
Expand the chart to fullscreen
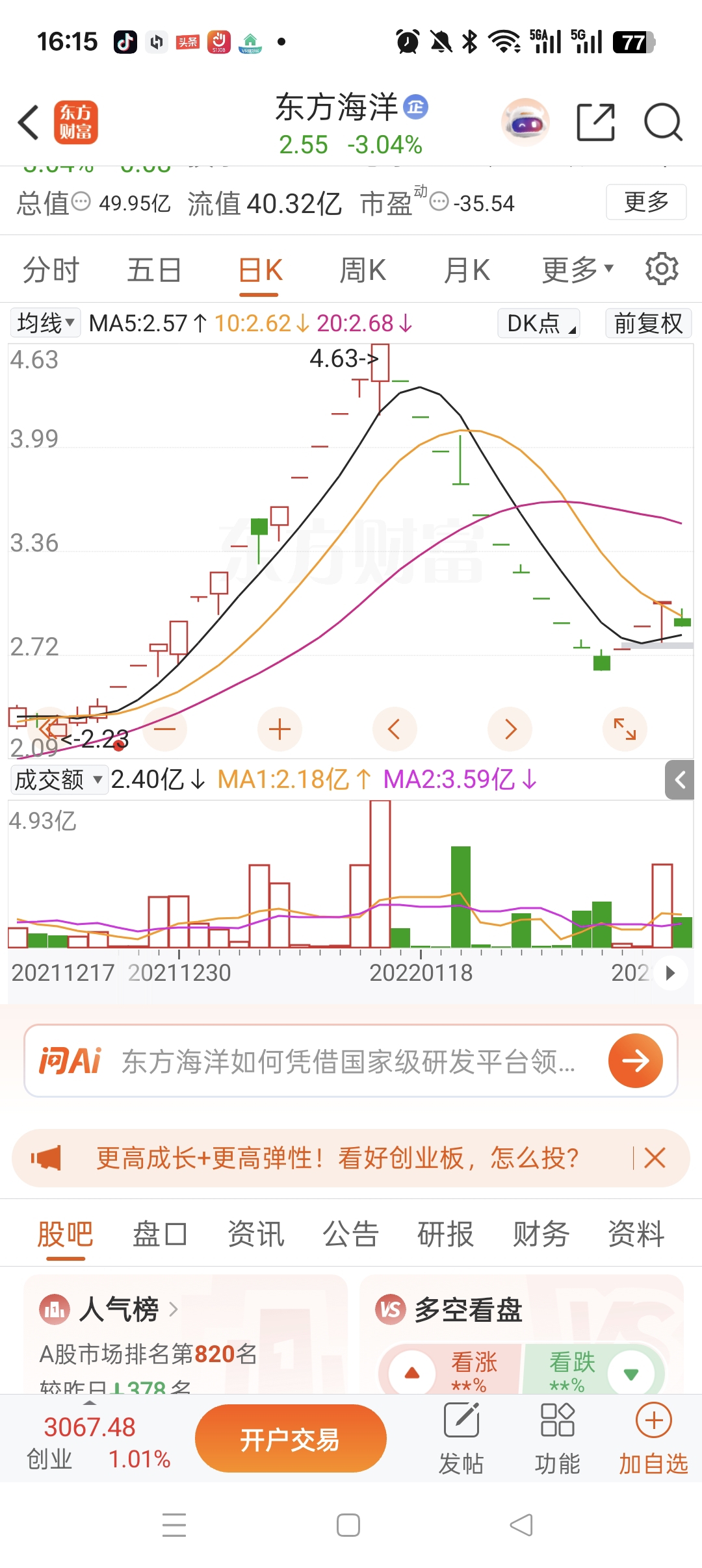(x=625, y=729)
